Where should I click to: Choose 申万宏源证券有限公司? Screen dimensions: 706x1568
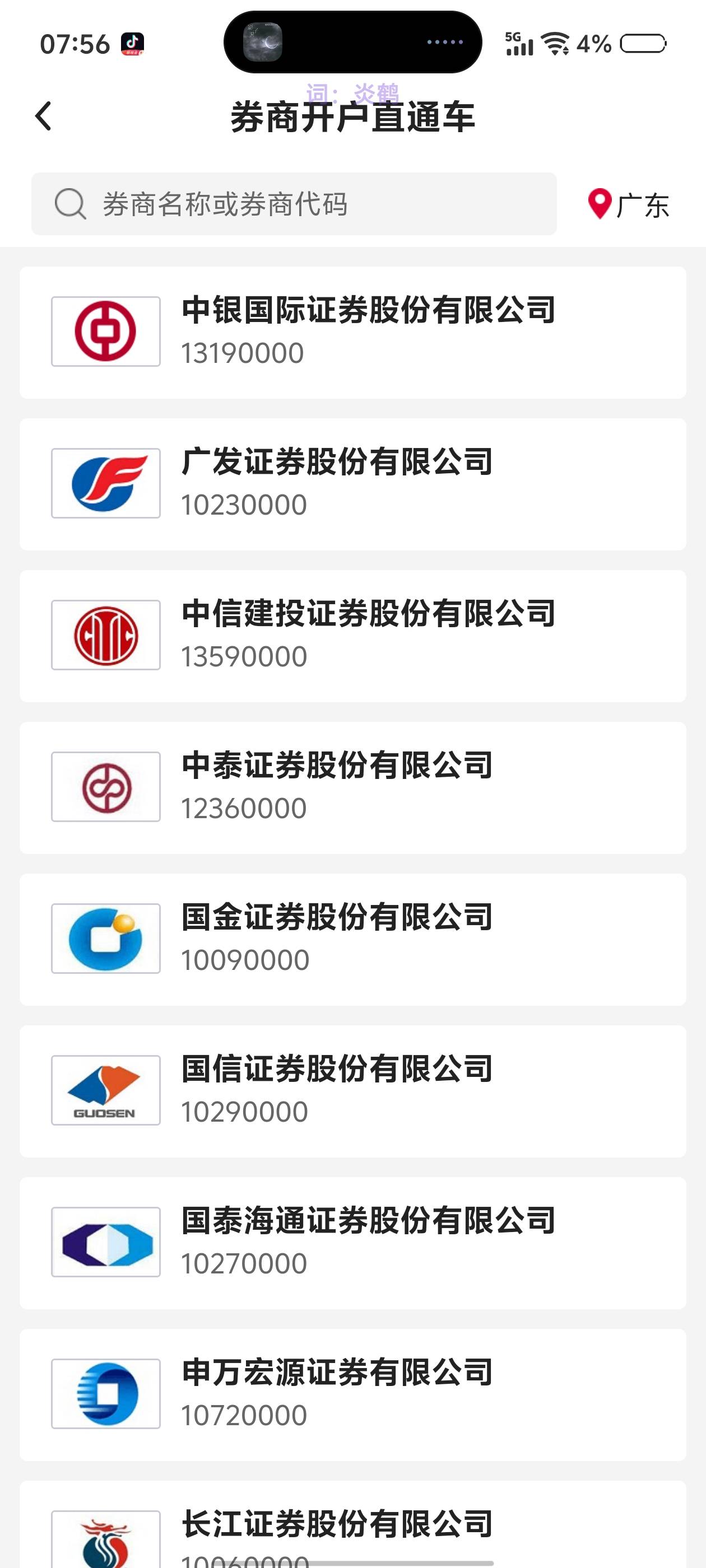[x=352, y=1395]
